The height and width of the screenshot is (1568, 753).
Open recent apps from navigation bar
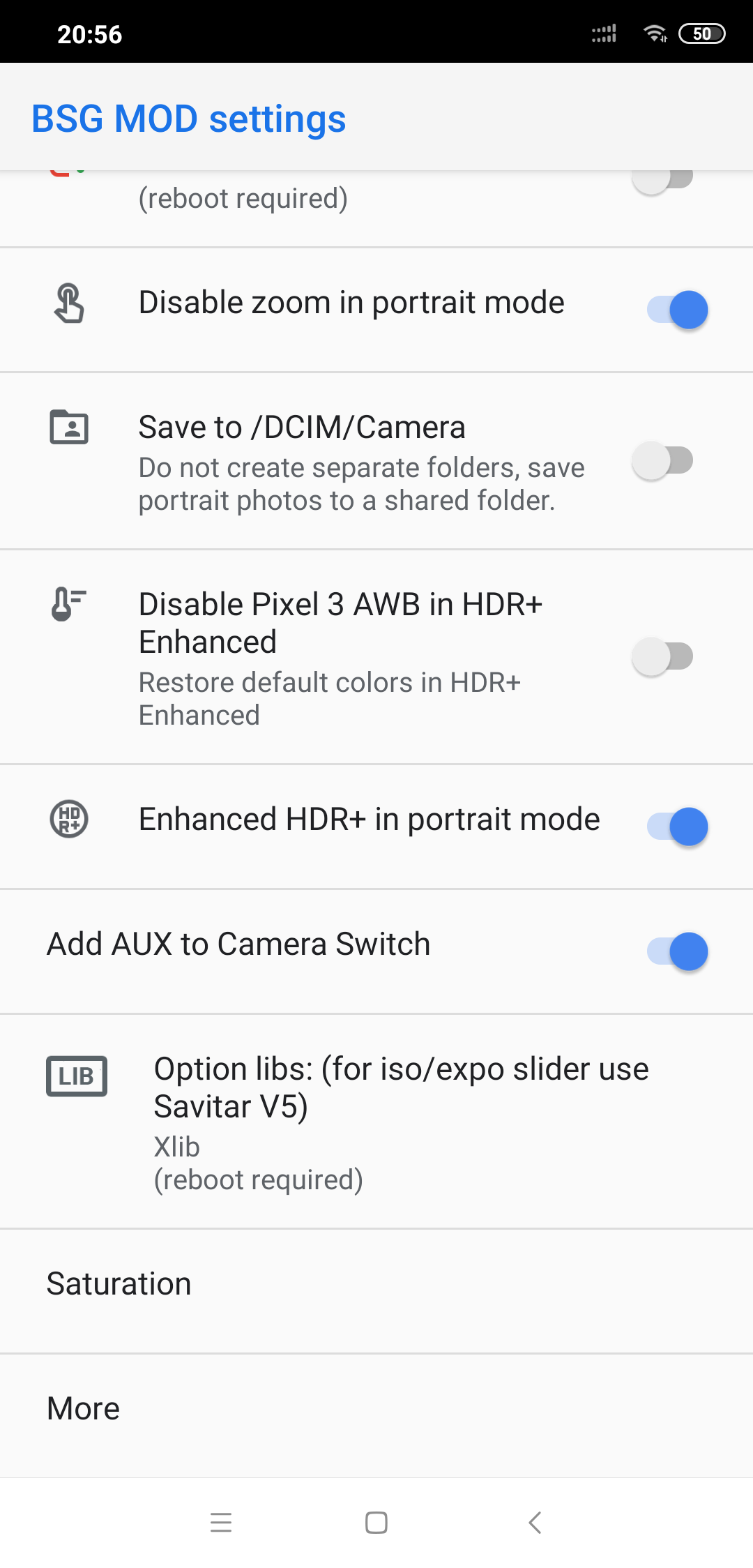[221, 1523]
